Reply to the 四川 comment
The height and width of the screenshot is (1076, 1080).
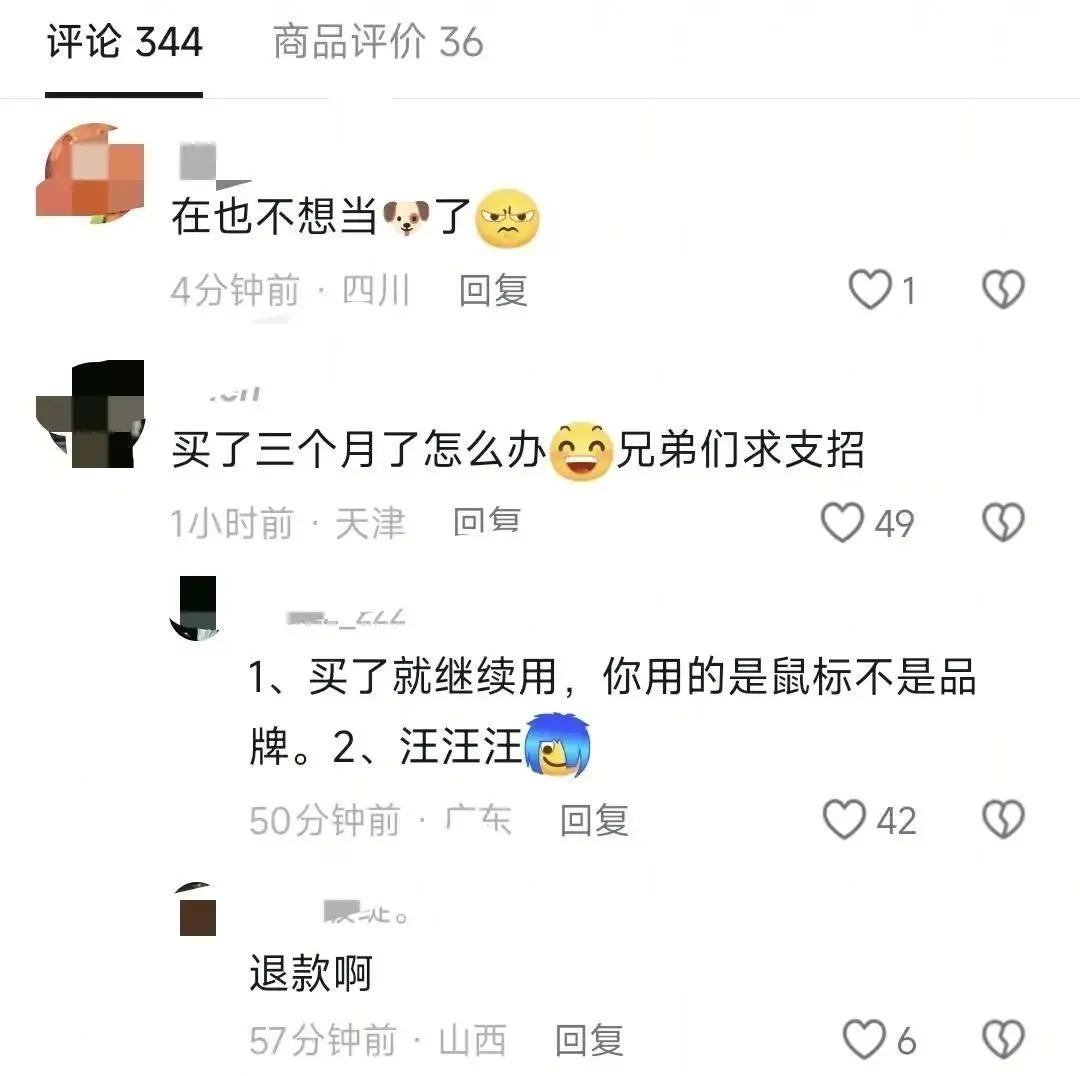click(492, 291)
